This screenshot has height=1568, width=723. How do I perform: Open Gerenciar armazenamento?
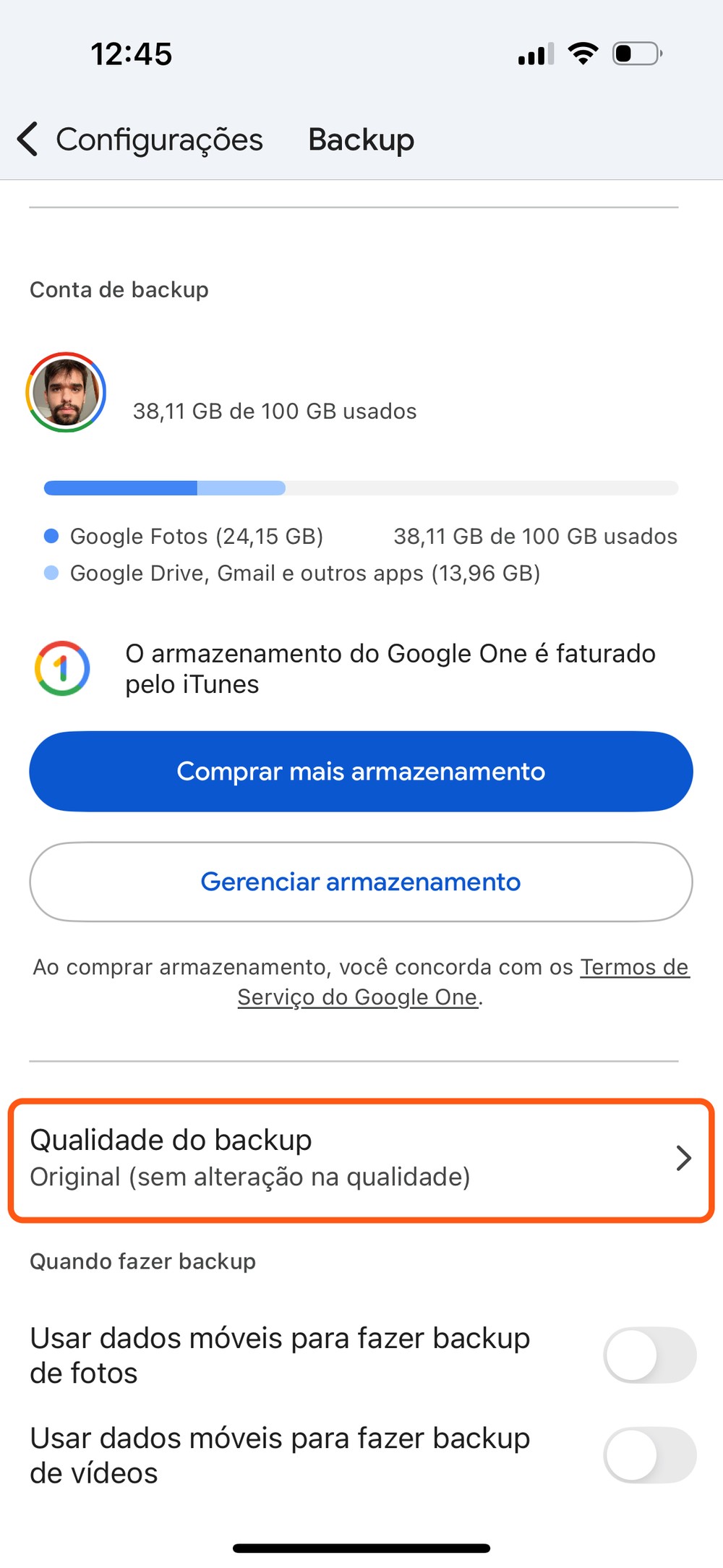click(x=361, y=882)
